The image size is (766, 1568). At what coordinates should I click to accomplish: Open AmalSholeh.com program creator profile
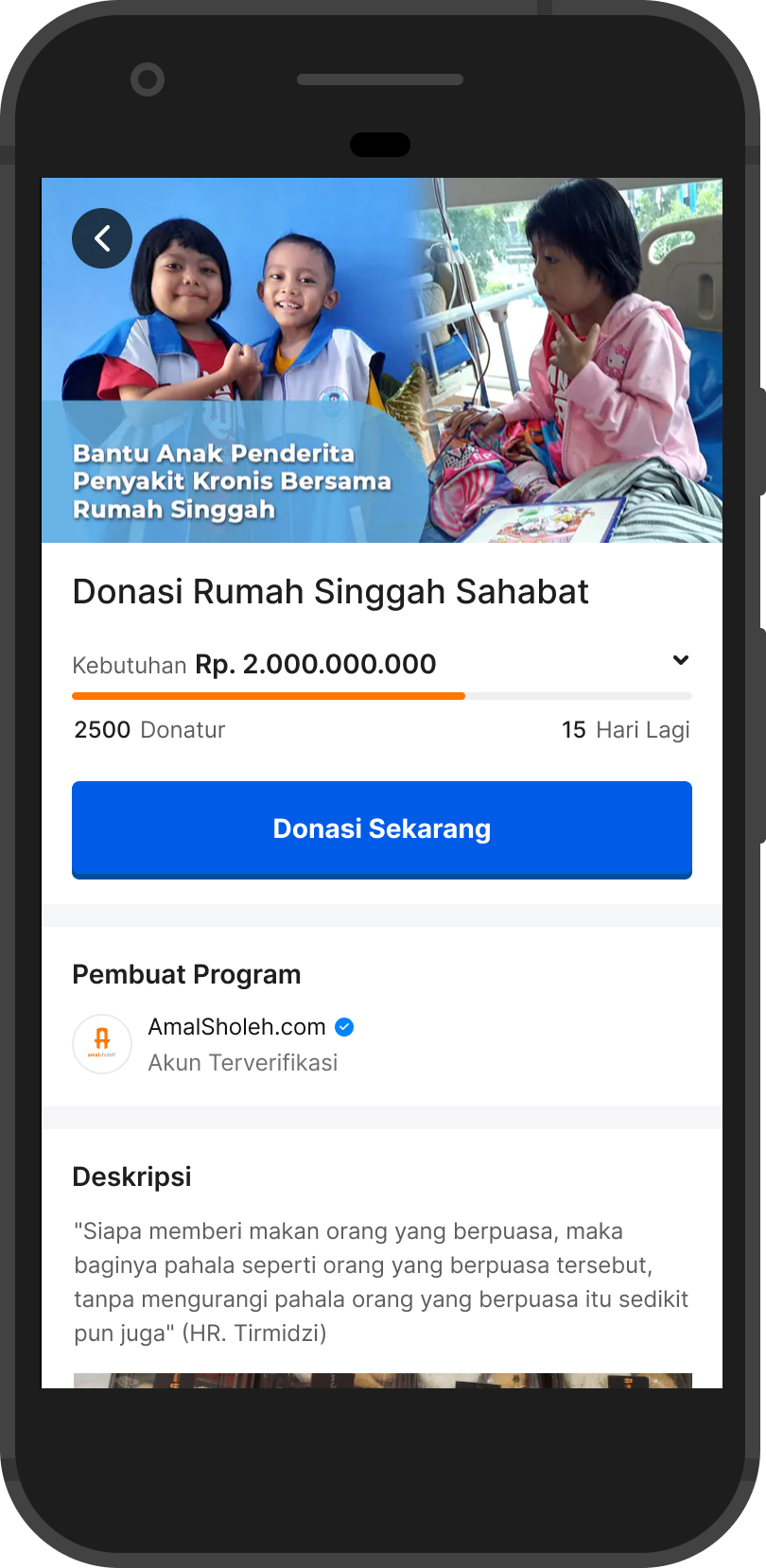pos(236,1028)
